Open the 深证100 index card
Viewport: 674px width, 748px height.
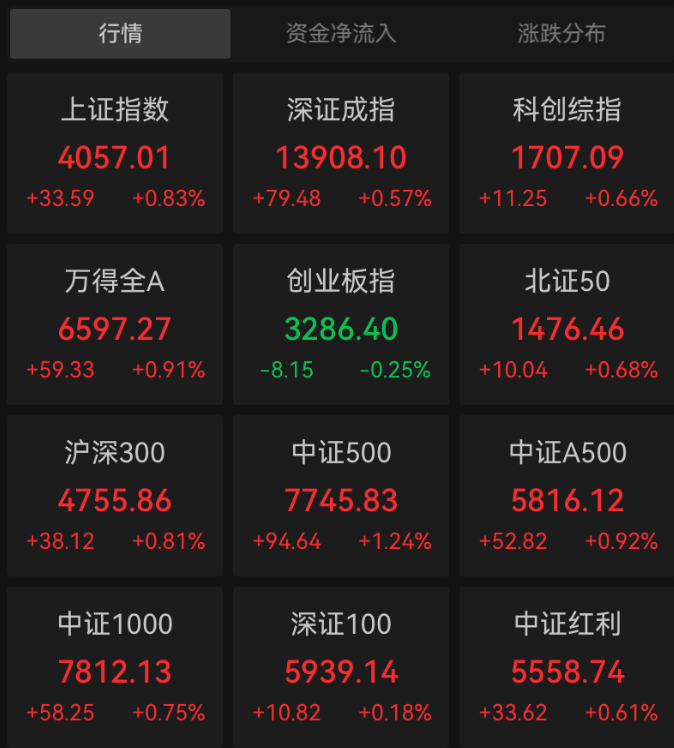pos(341,667)
